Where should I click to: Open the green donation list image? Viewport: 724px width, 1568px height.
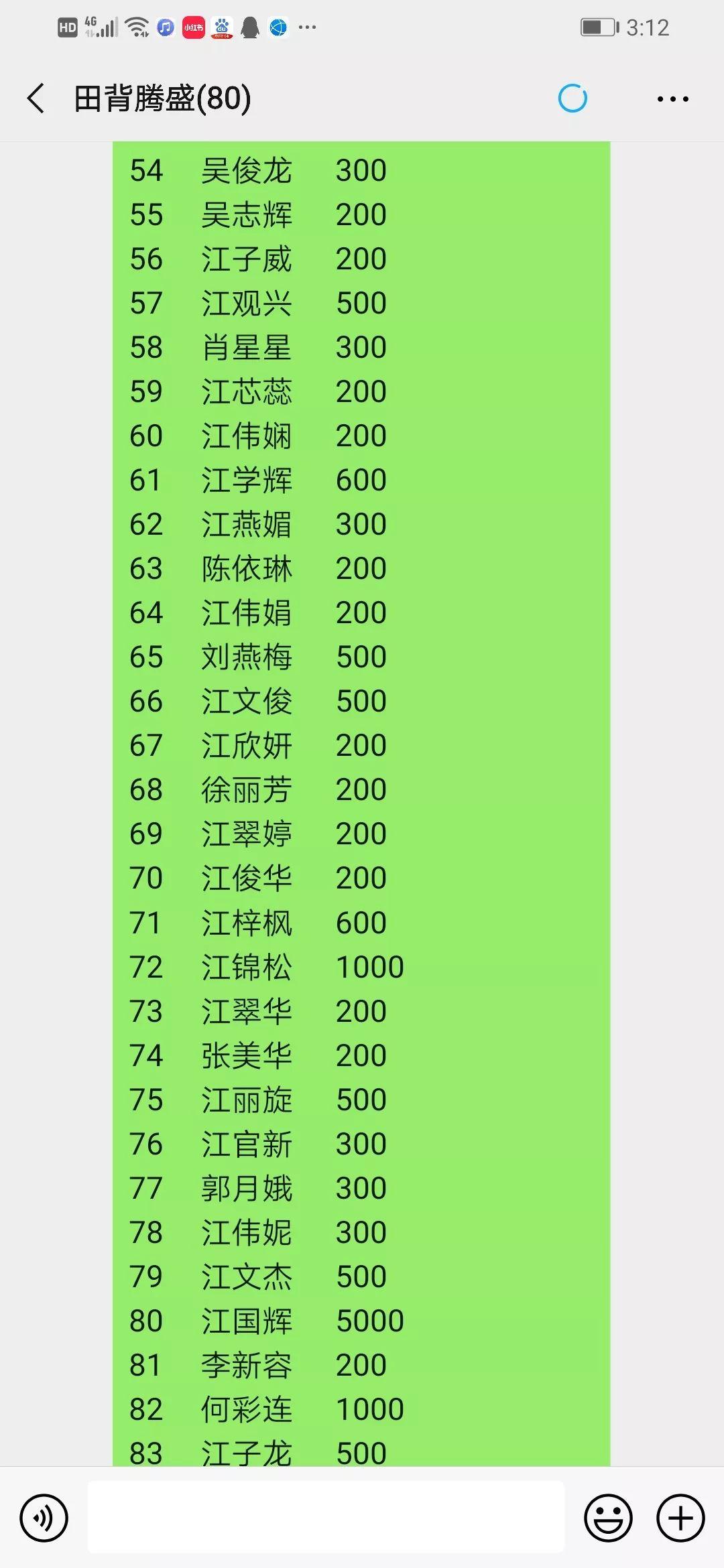click(361, 803)
